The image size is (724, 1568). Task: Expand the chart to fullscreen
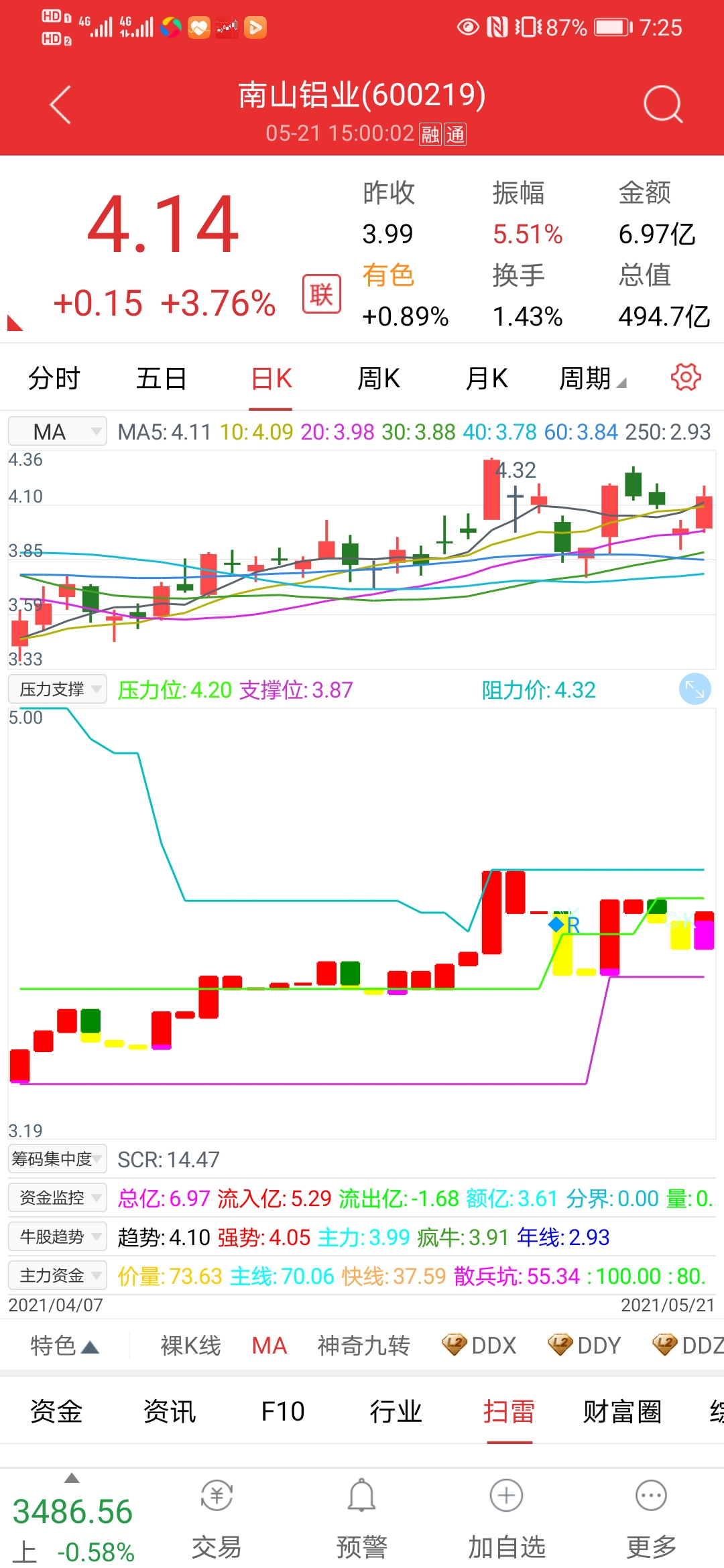point(695,689)
